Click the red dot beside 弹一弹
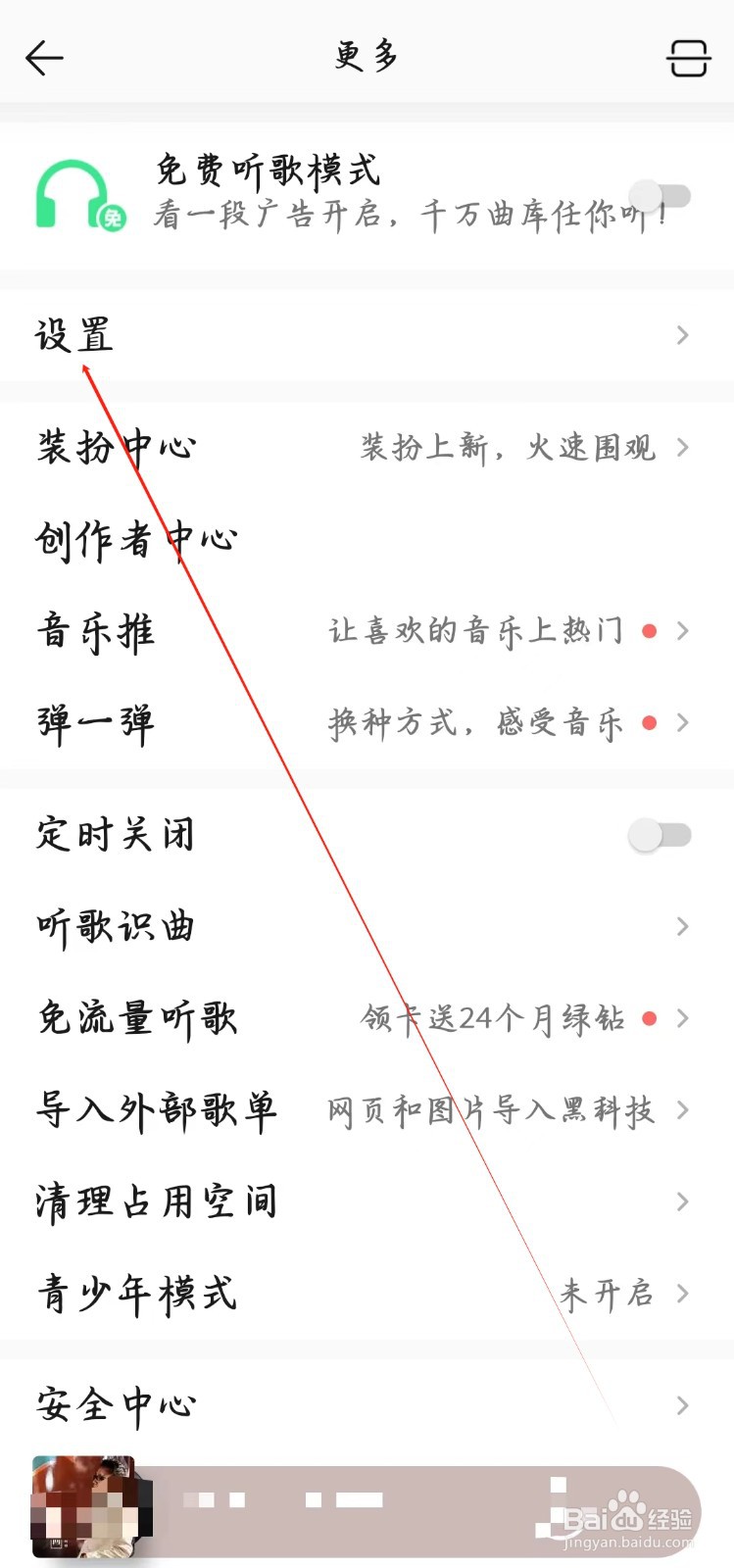The height and width of the screenshot is (1568, 734). [x=650, y=723]
